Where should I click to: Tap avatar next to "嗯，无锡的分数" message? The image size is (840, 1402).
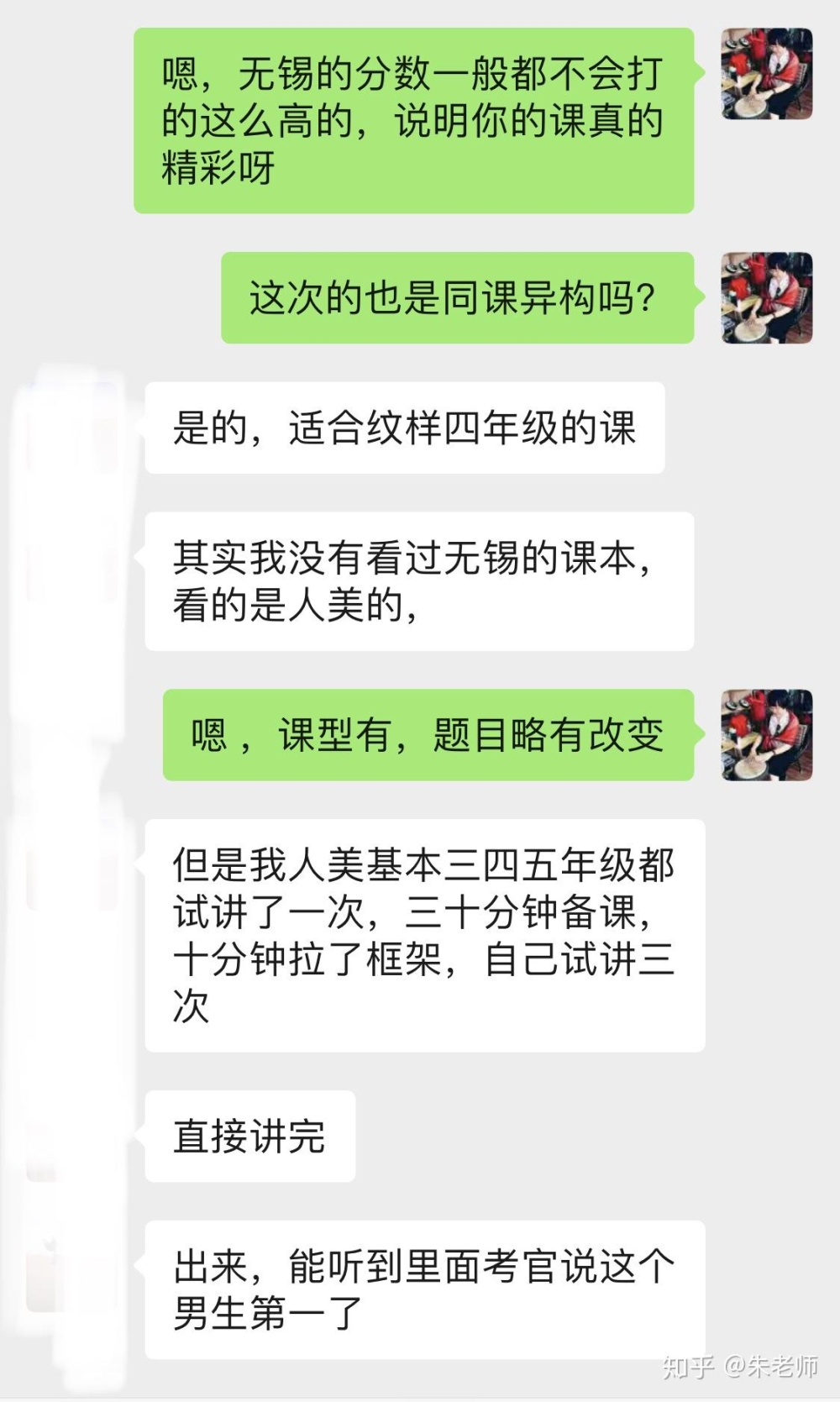(767, 74)
